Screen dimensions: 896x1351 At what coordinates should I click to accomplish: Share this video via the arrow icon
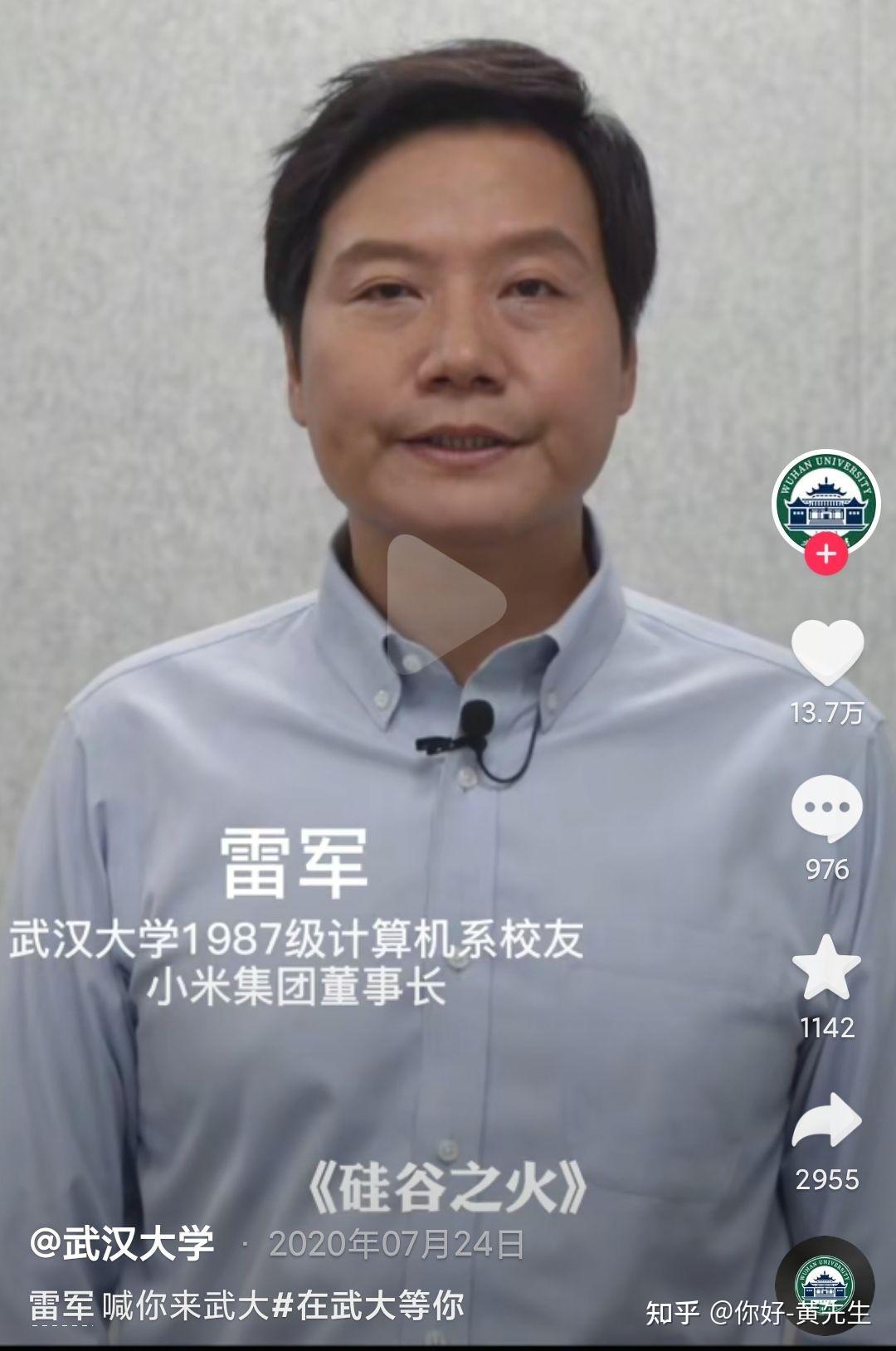(826, 1120)
